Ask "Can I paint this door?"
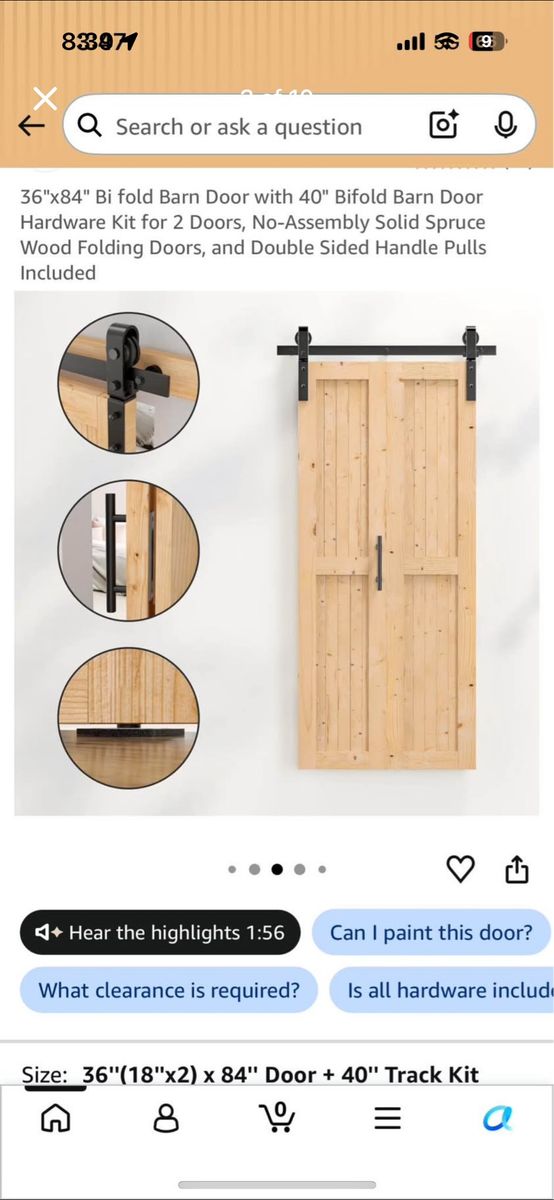 (431, 933)
